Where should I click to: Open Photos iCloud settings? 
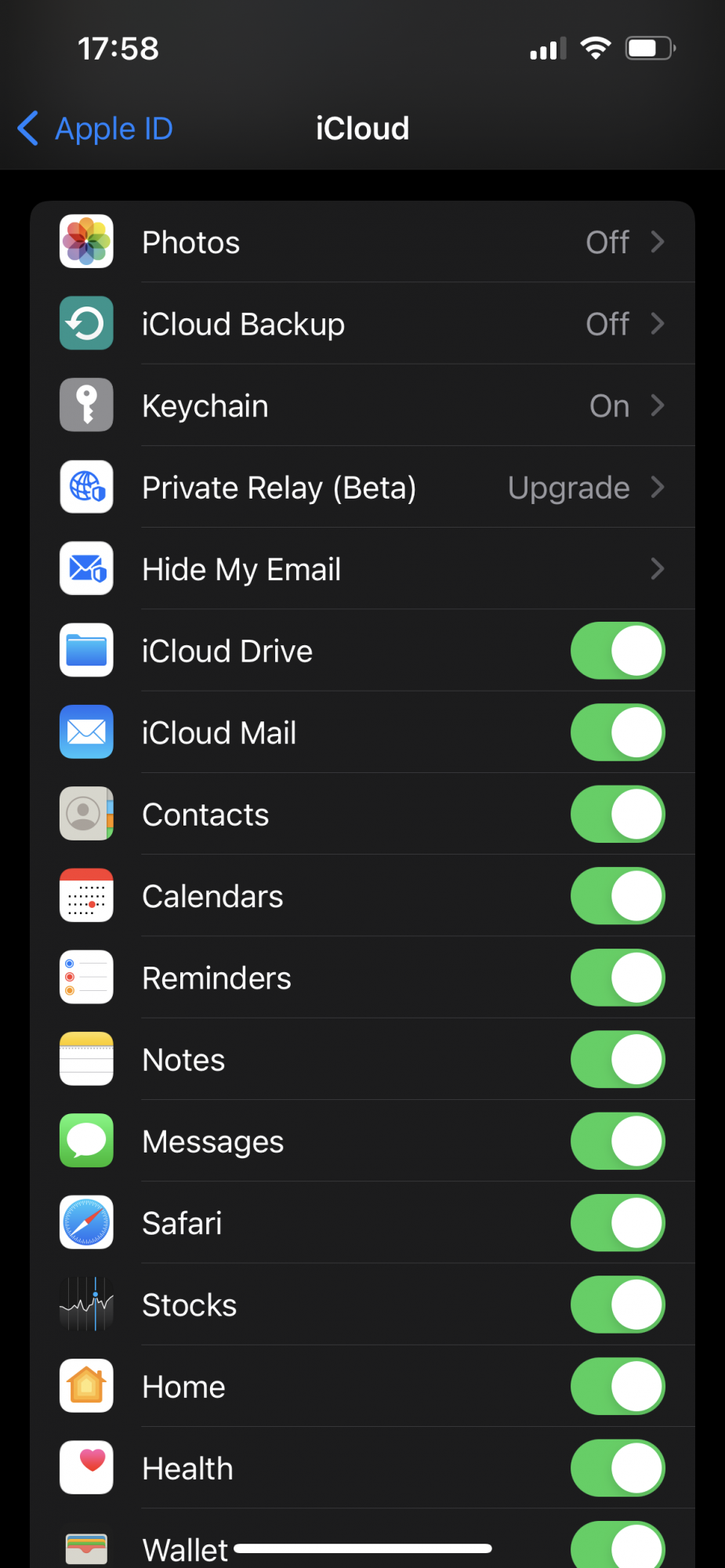362,242
